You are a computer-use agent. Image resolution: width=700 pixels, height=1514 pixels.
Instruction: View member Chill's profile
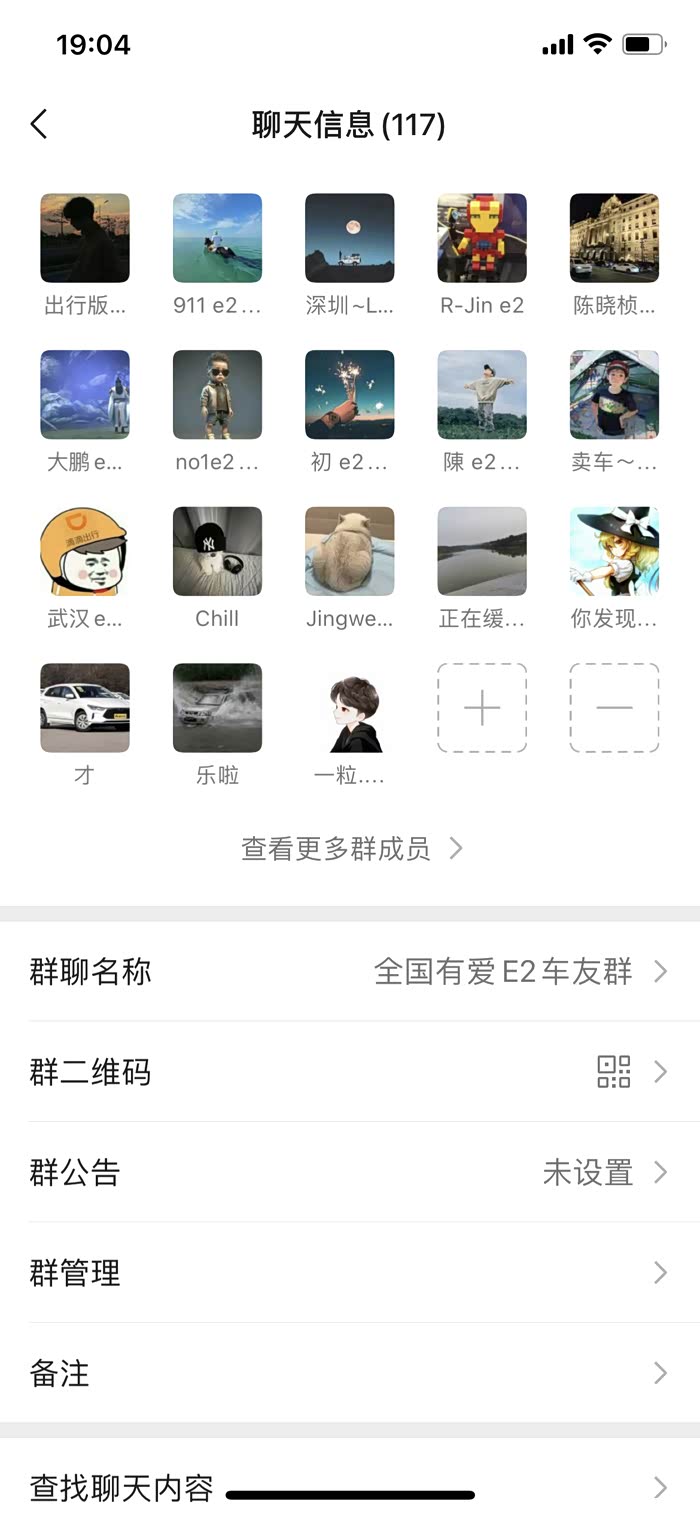coord(217,551)
